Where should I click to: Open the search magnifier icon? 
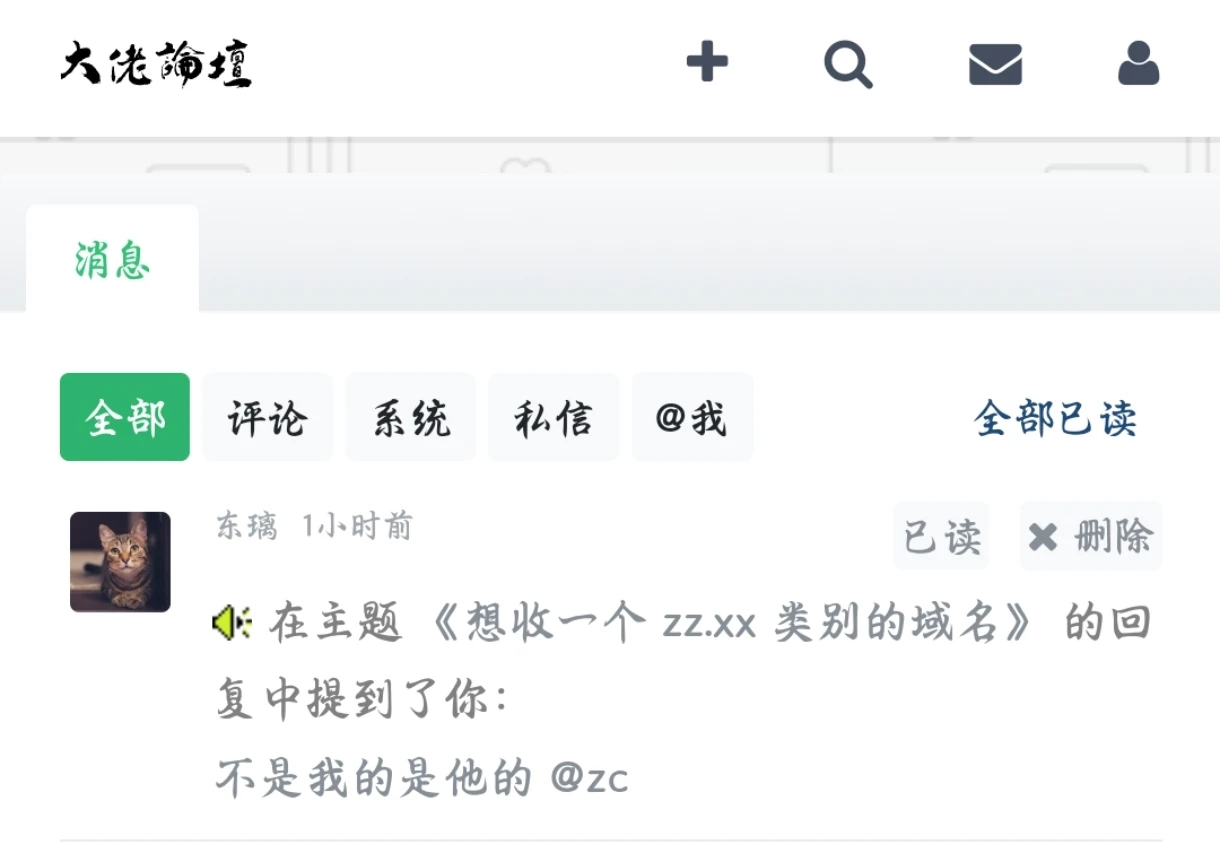(848, 65)
